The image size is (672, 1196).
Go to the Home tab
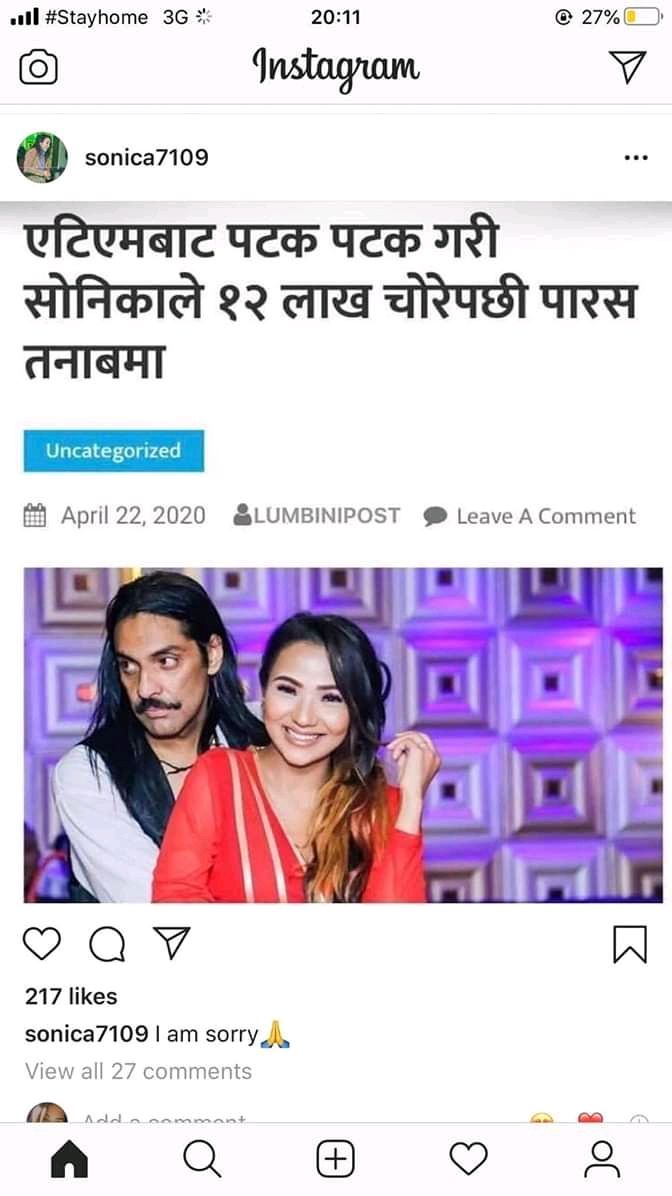[x=69, y=1159]
